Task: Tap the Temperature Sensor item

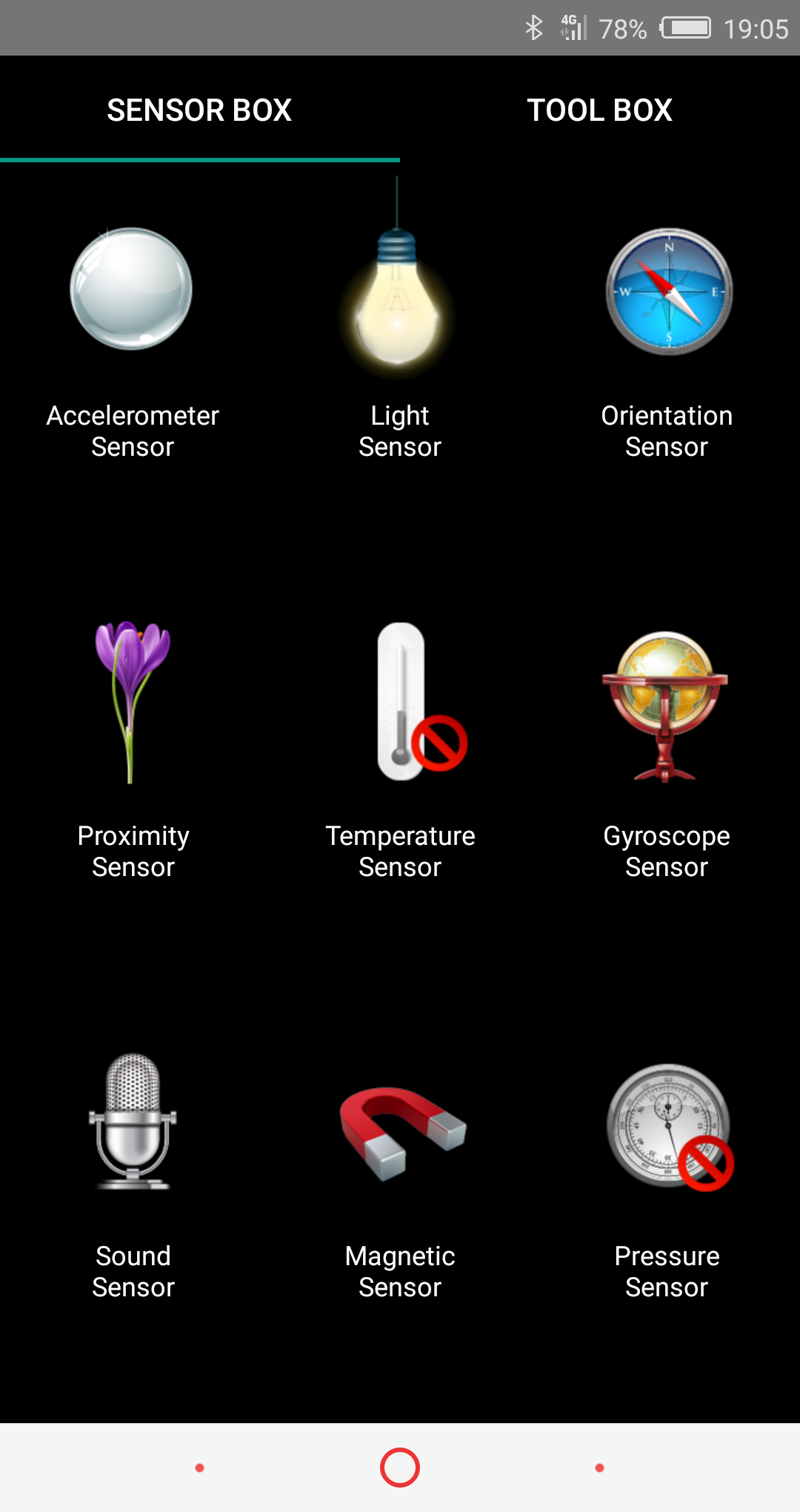Action: [x=400, y=750]
